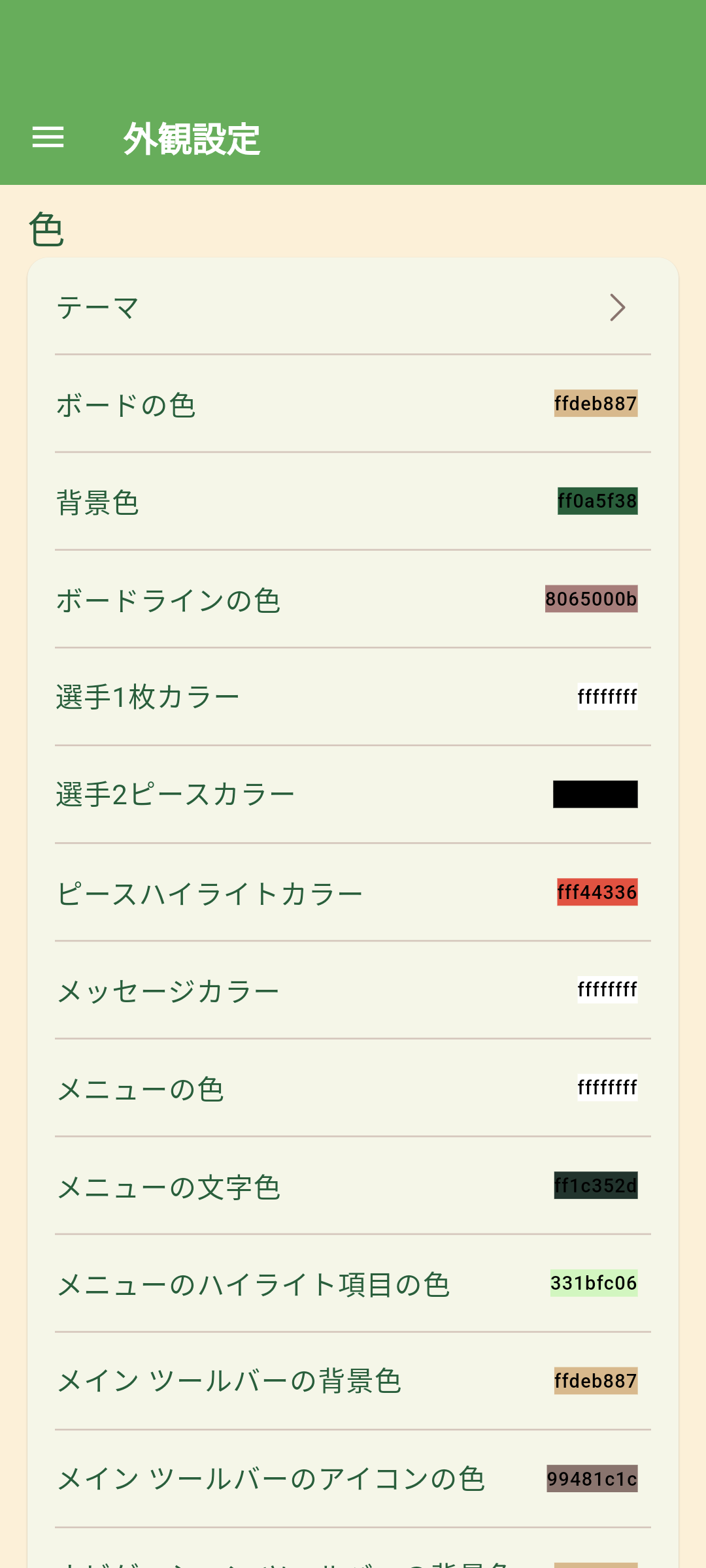Edit ボードラインの色 setting

click(x=353, y=600)
